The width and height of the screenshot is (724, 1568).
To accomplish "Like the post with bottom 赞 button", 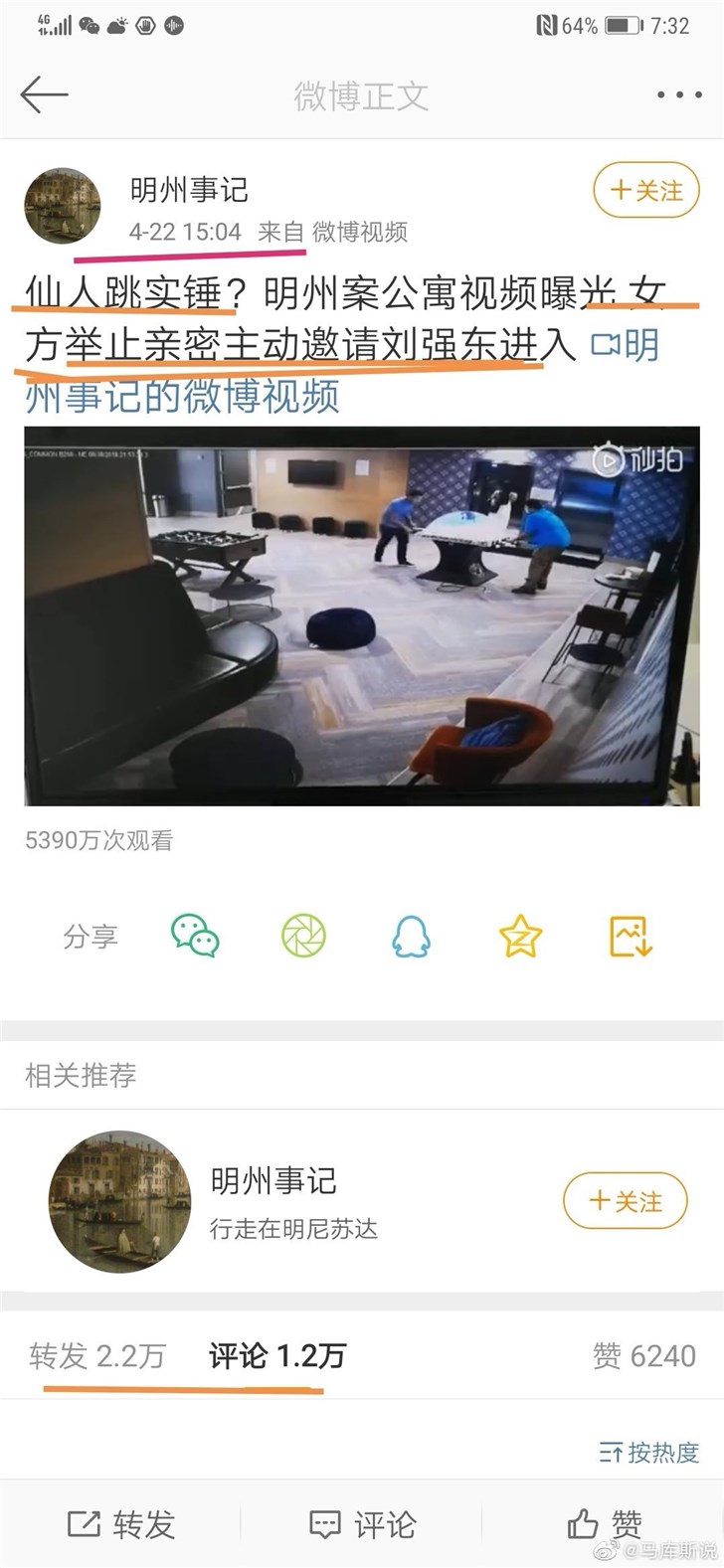I will pos(604,1524).
